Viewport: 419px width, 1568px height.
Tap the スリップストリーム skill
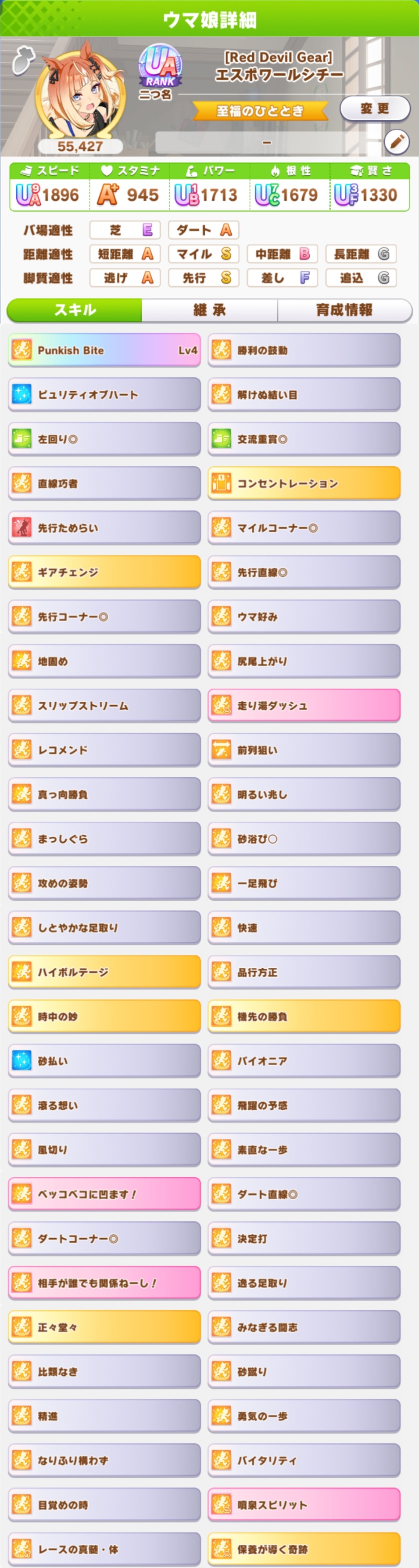[104, 706]
